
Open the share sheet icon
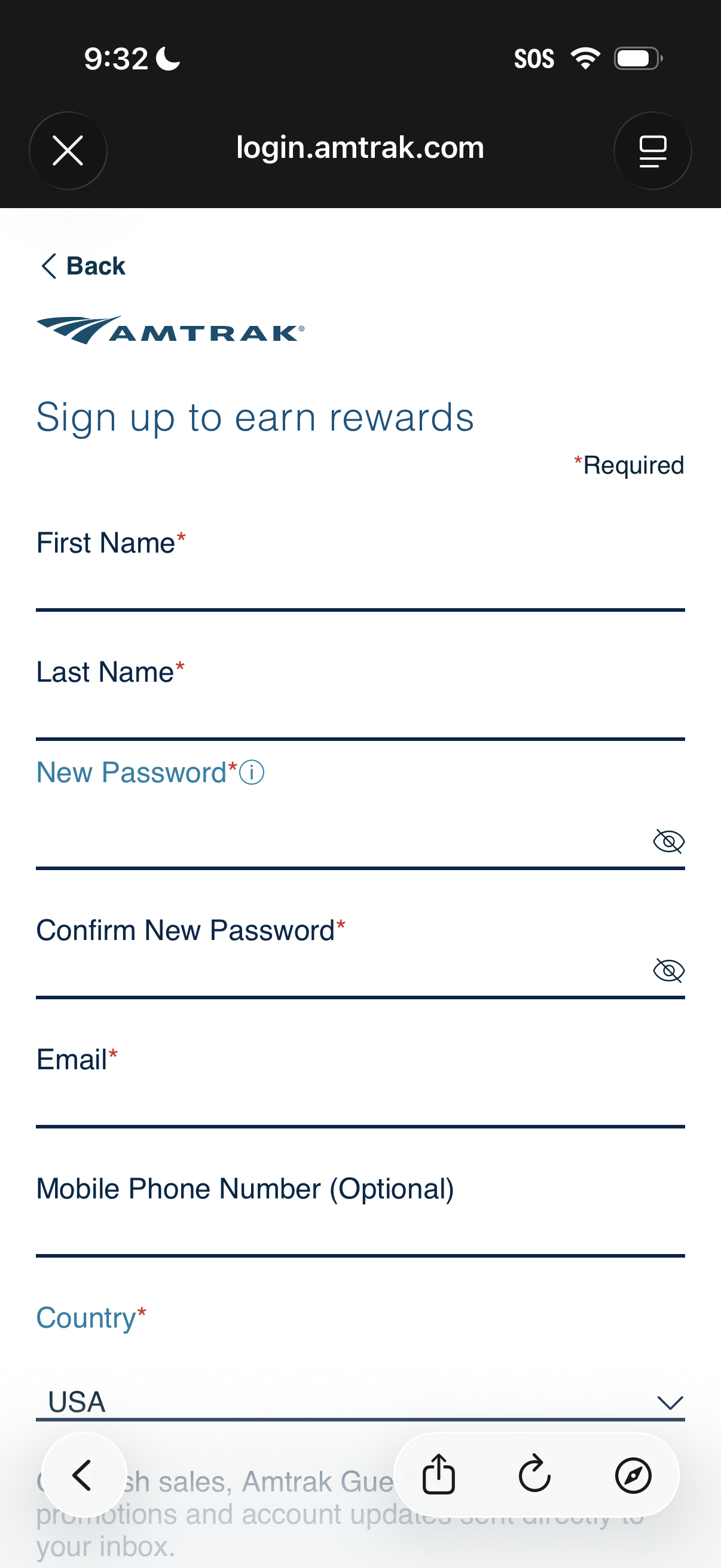coord(439,1475)
